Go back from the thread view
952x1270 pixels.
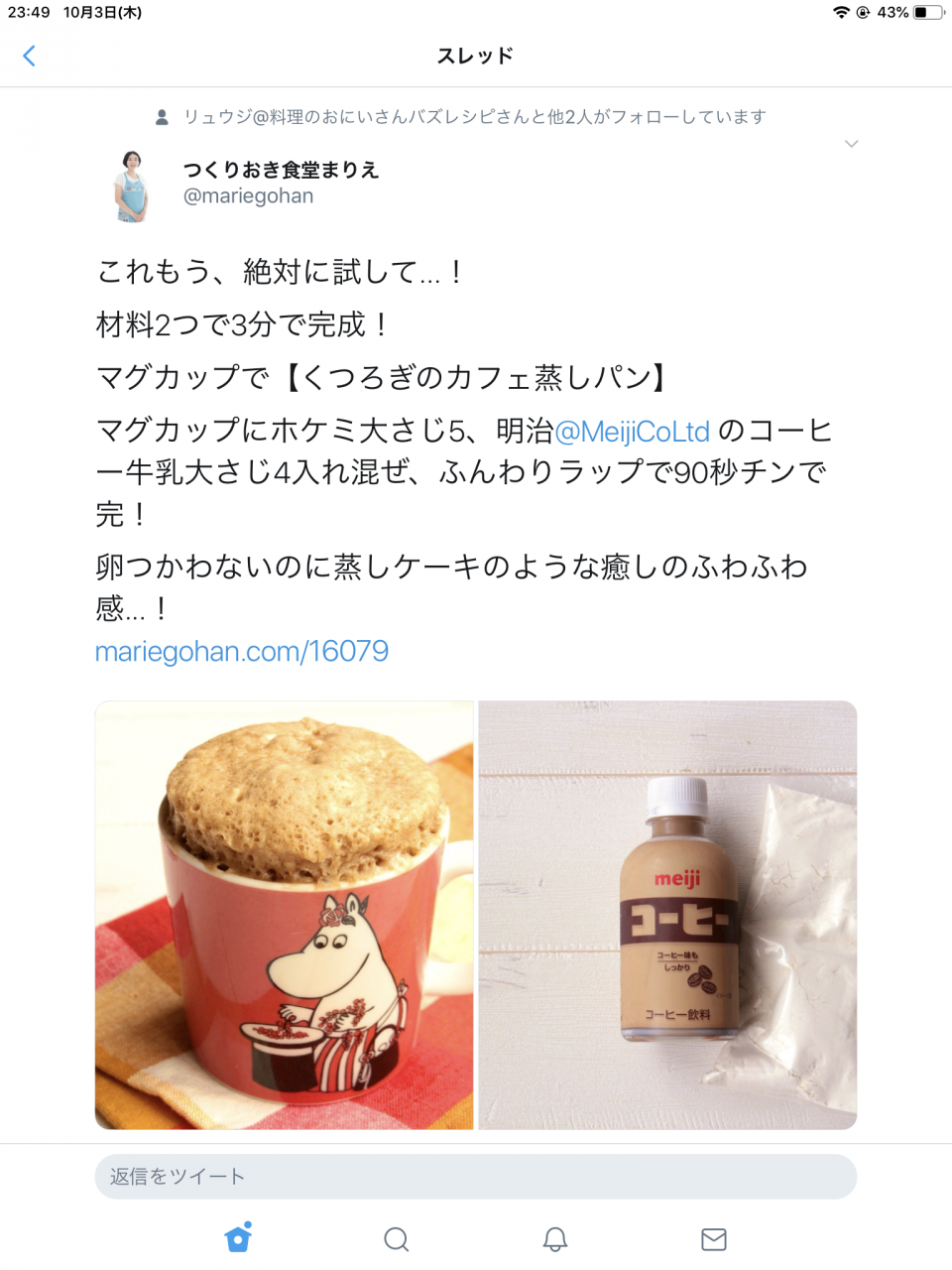coord(30,57)
